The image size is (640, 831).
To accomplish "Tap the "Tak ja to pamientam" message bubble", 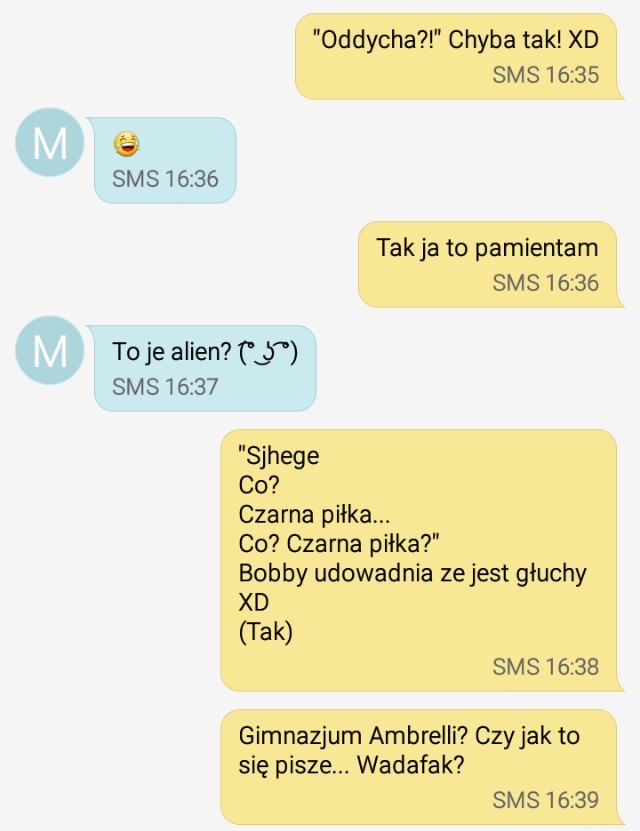I will [490, 264].
